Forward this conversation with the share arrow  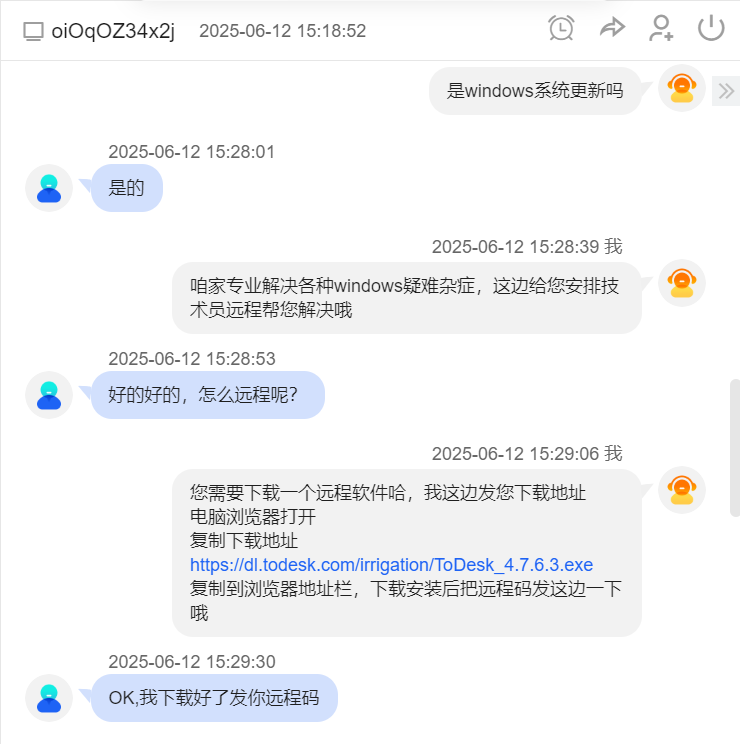(611, 28)
